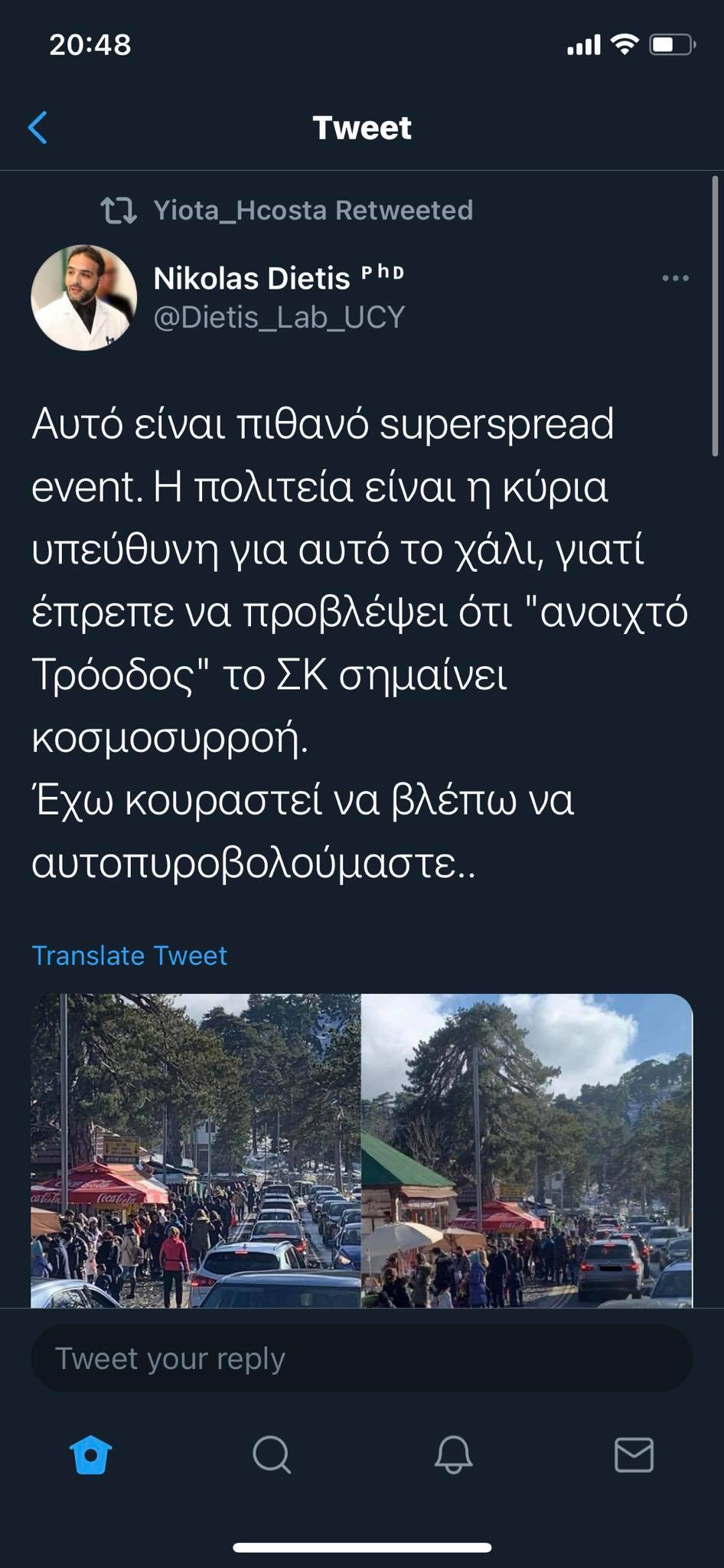Screen dimensions: 724x1568
Task: Go back using the top arrow
Action: click(x=38, y=127)
